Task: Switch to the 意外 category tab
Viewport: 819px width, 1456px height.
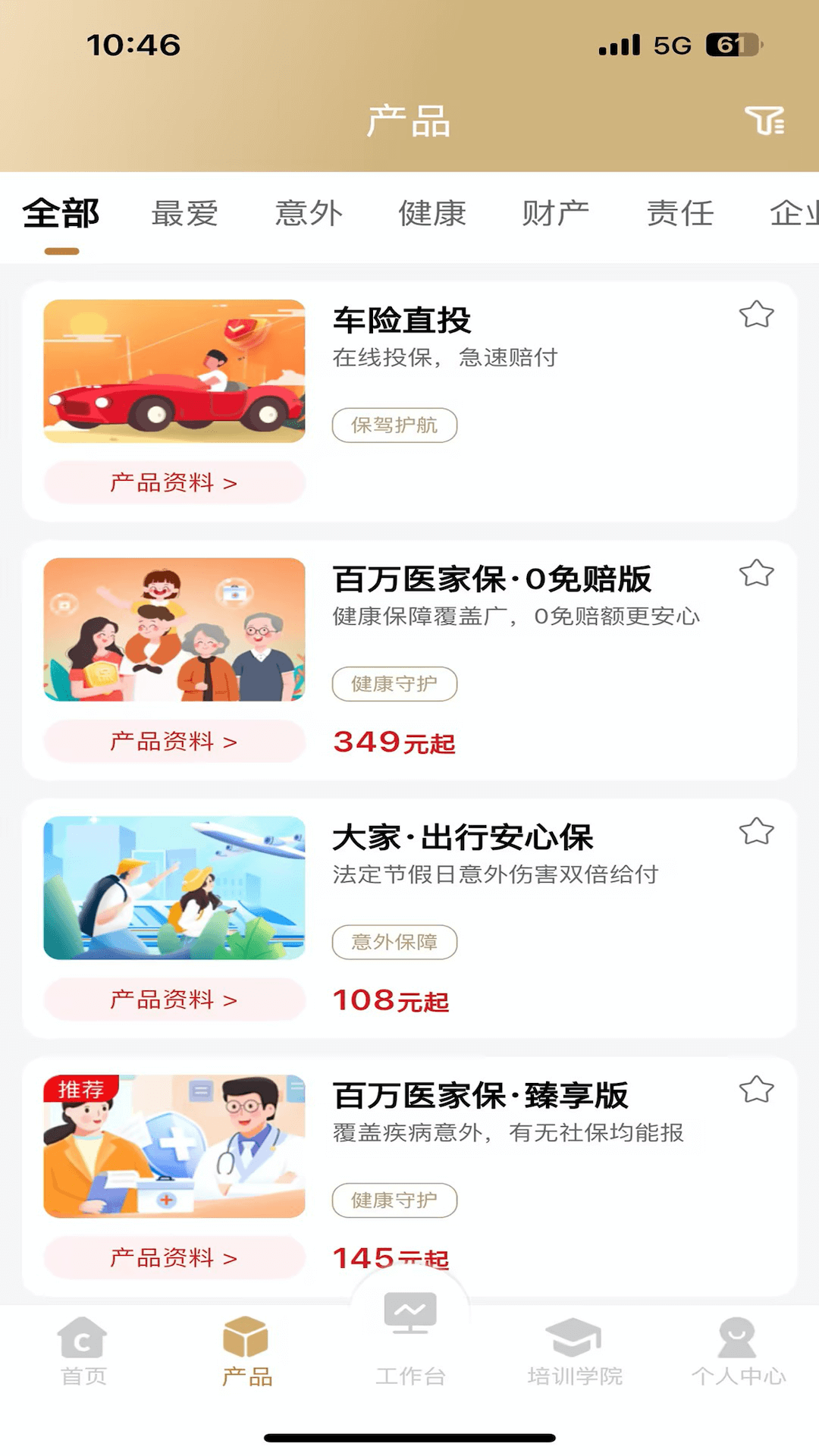Action: (x=309, y=213)
